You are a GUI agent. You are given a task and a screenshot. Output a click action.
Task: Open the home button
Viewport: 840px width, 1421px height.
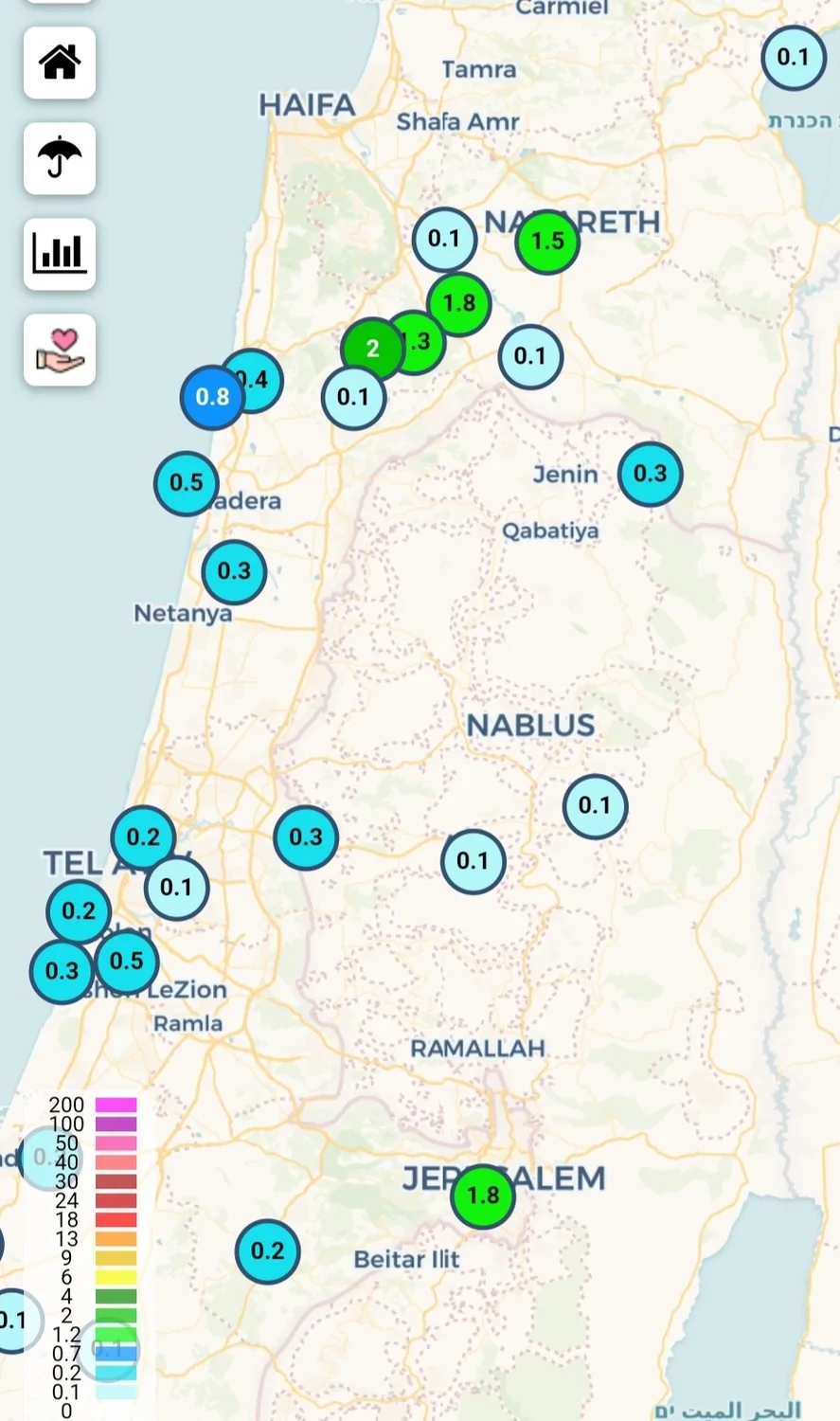(60, 63)
